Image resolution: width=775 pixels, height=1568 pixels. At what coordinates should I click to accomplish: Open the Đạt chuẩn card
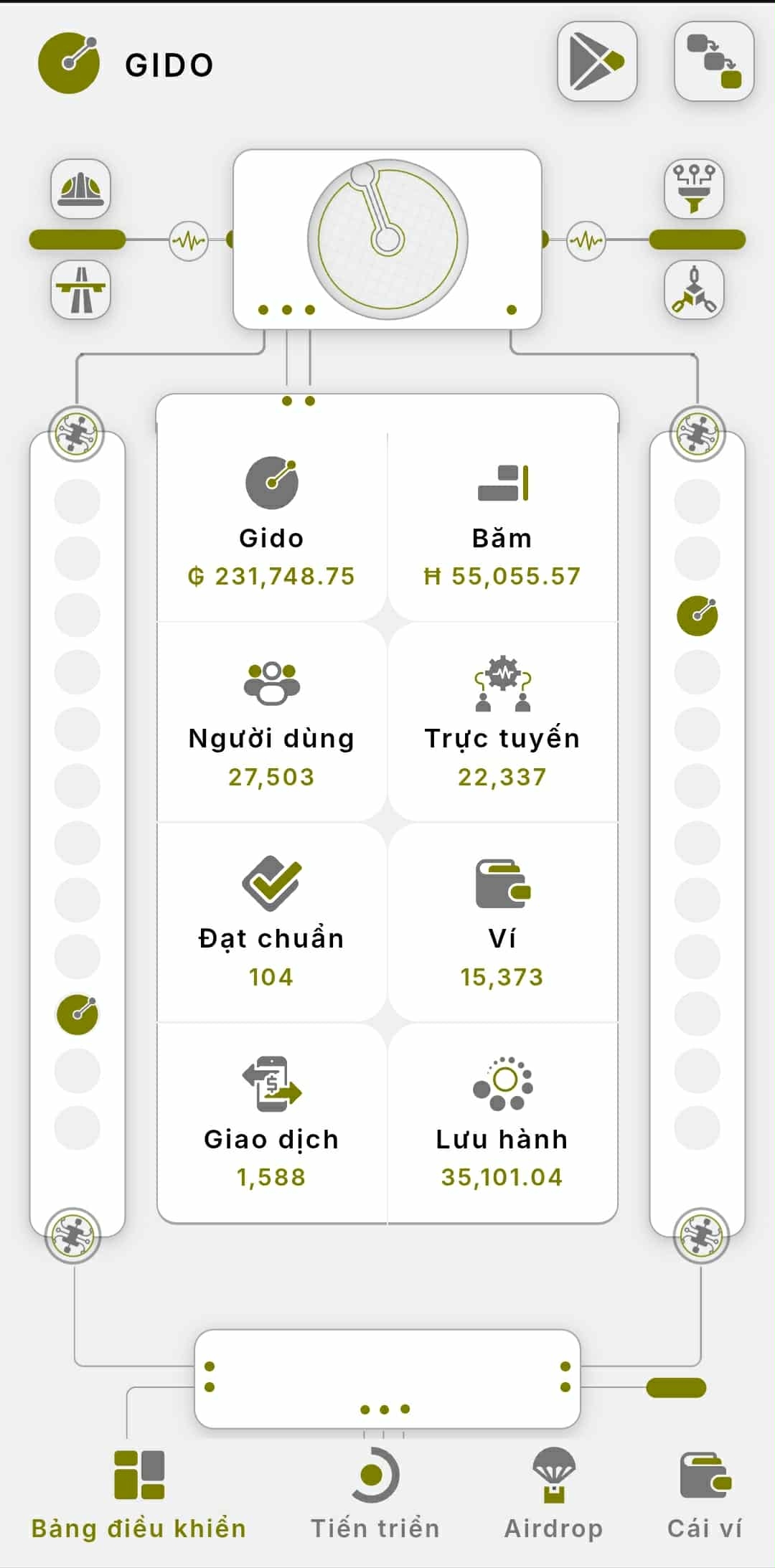click(272, 925)
